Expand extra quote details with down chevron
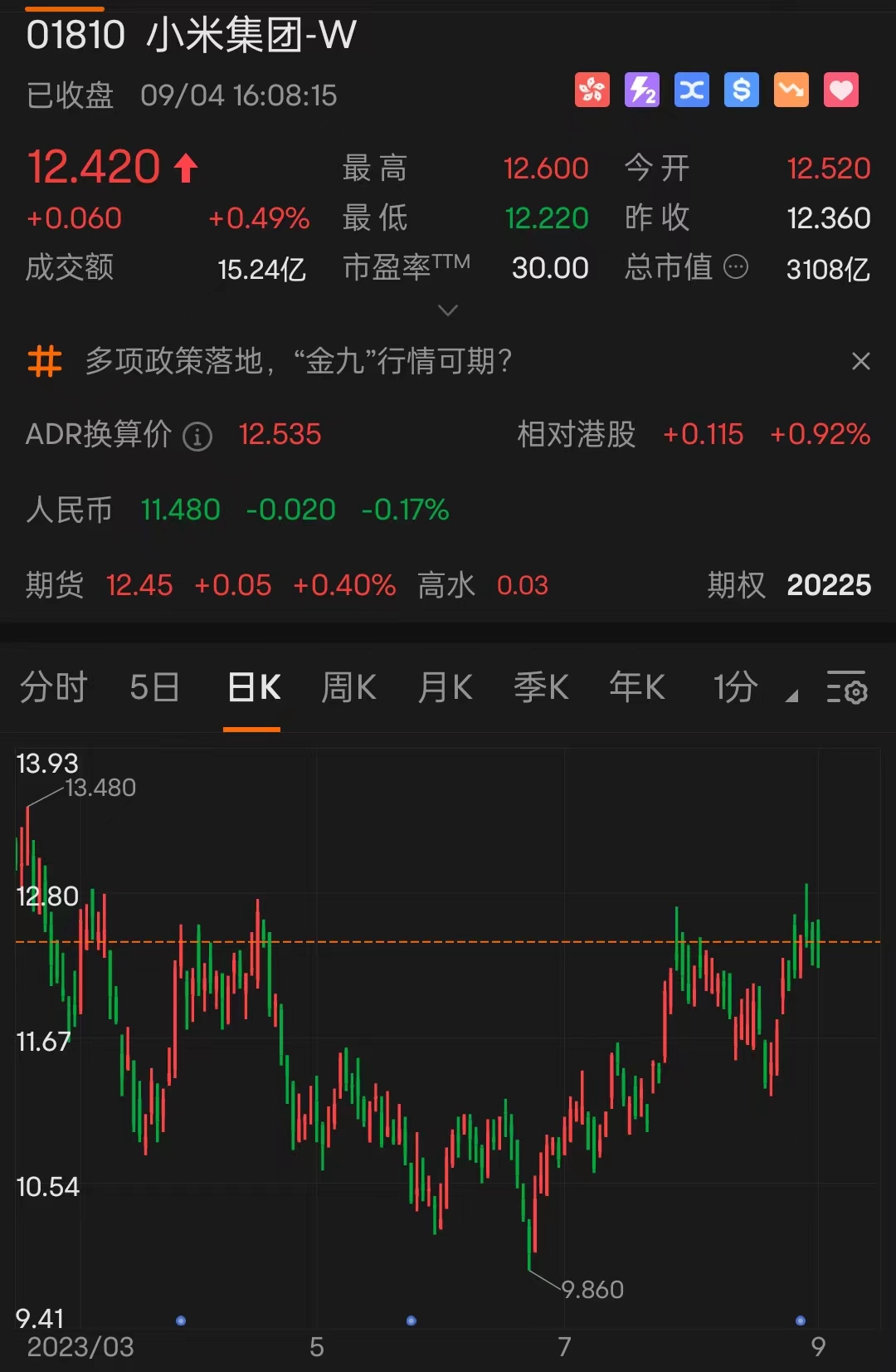The height and width of the screenshot is (1372, 896). tap(448, 310)
